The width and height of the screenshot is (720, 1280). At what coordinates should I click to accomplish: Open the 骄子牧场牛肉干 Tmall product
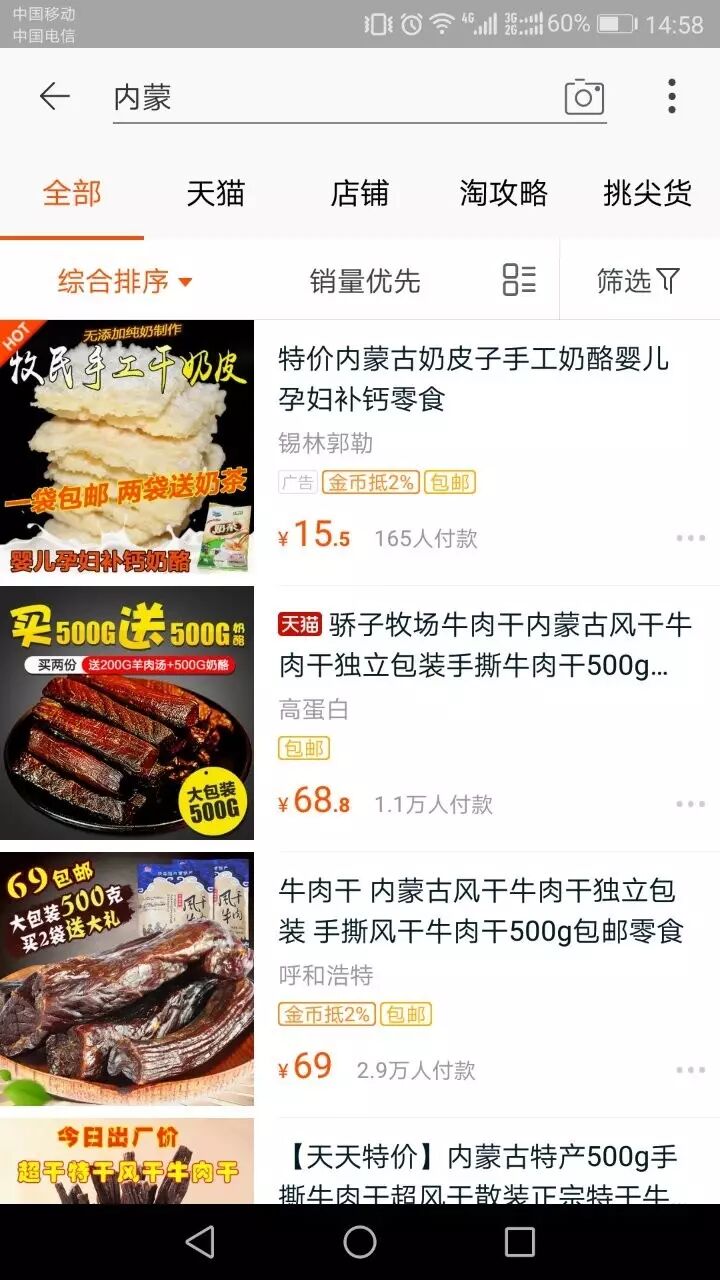pyautogui.click(x=484, y=645)
